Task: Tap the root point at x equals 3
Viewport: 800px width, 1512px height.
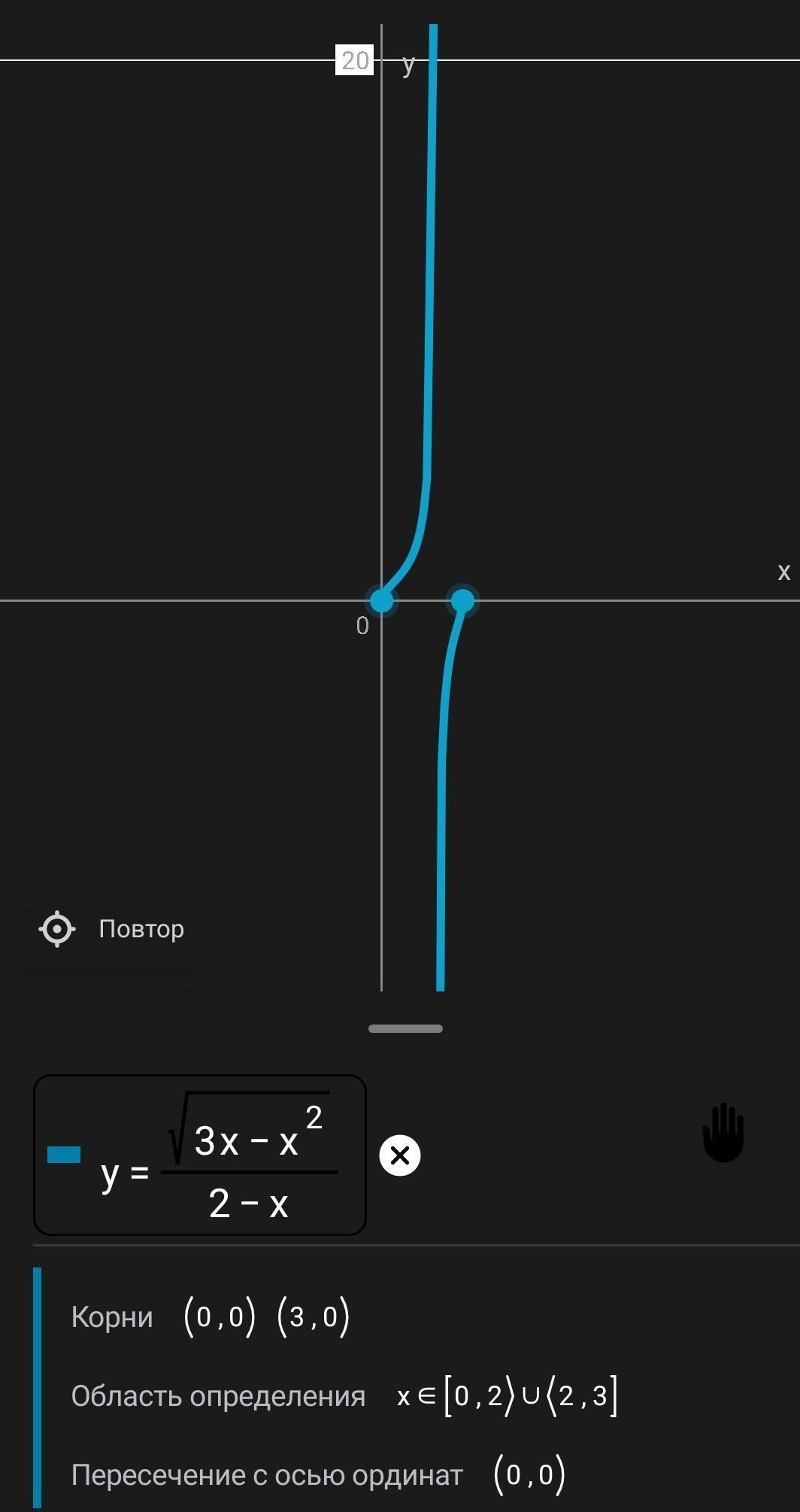Action: (462, 600)
